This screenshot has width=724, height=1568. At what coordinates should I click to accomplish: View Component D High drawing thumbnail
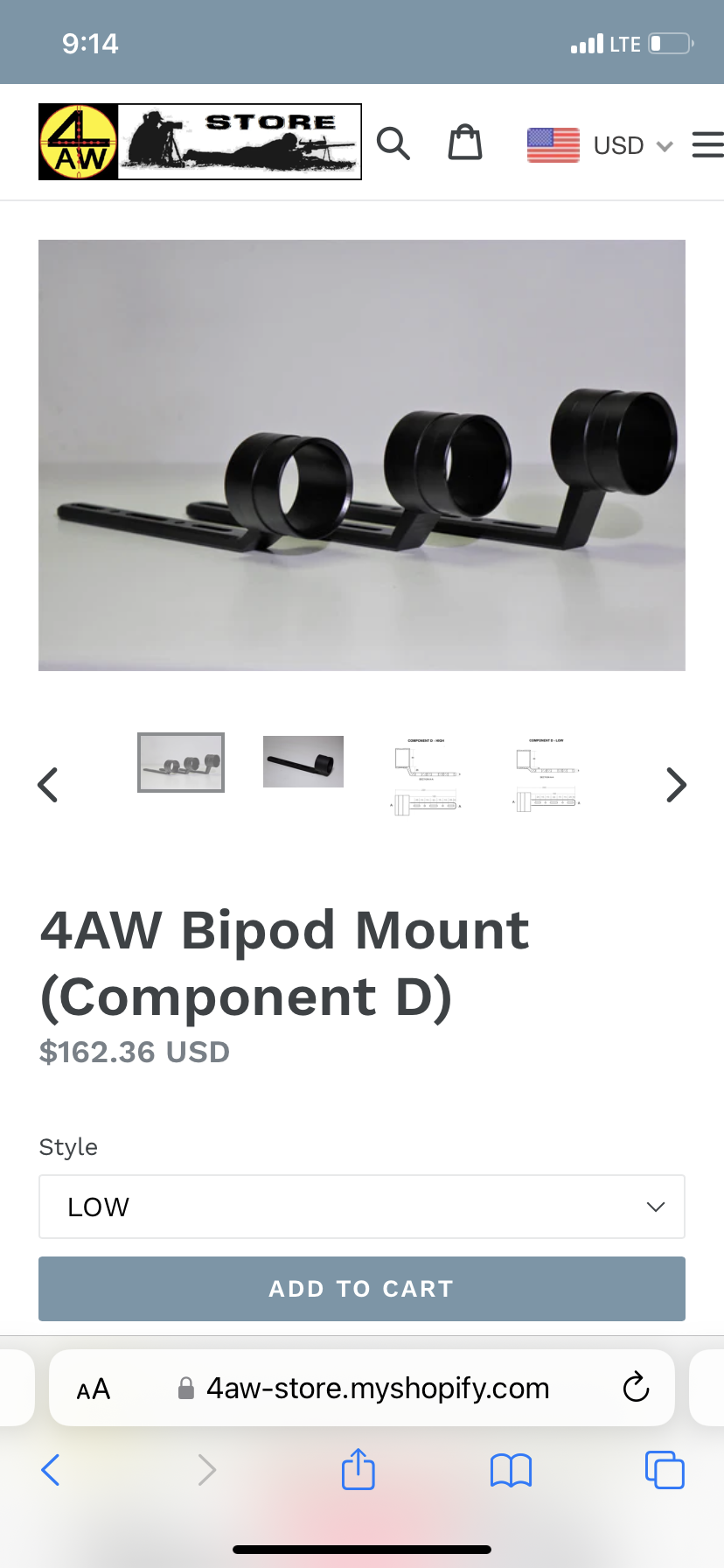(x=427, y=776)
